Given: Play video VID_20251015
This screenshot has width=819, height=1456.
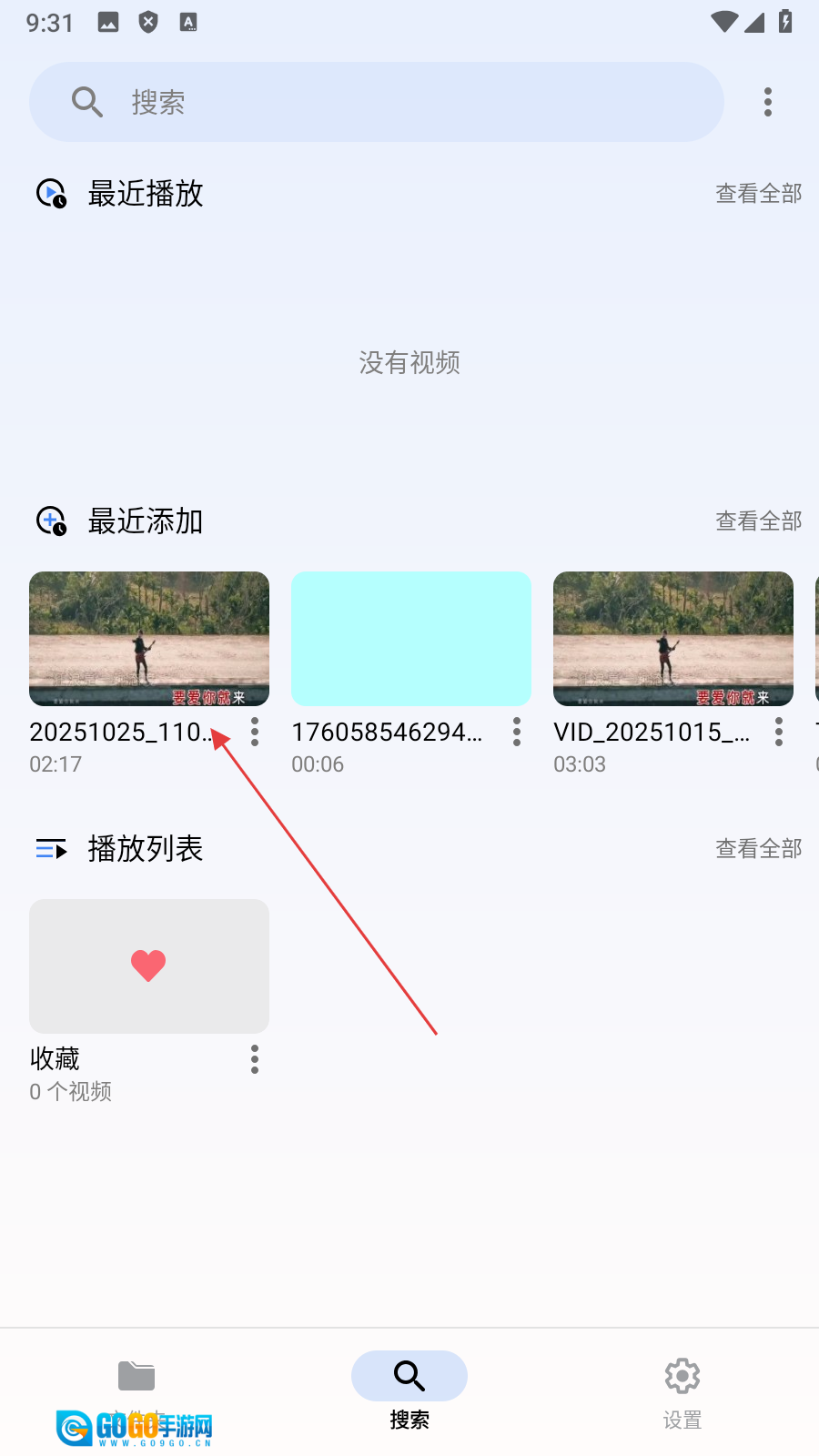Looking at the screenshot, I should (x=673, y=639).
